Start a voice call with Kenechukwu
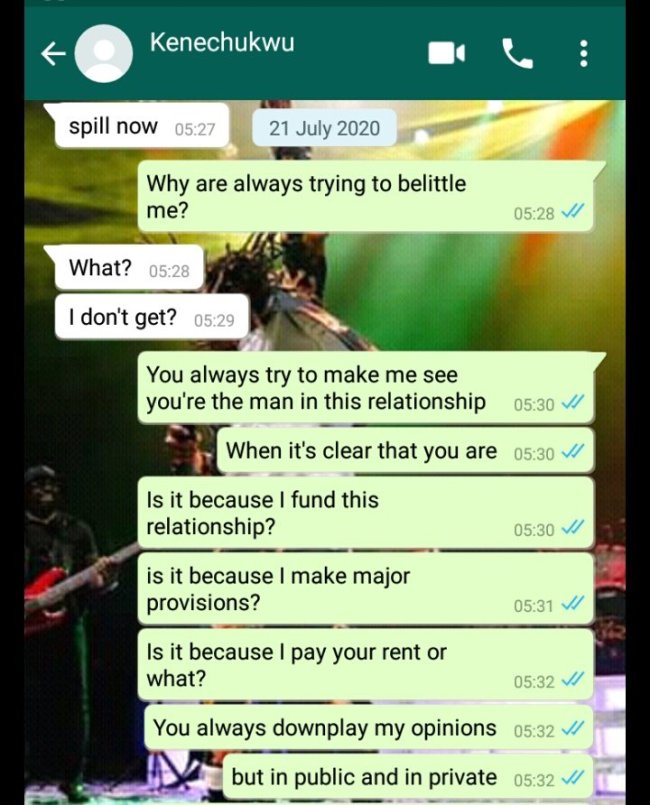Screen dimensions: 650x805 point(517,54)
